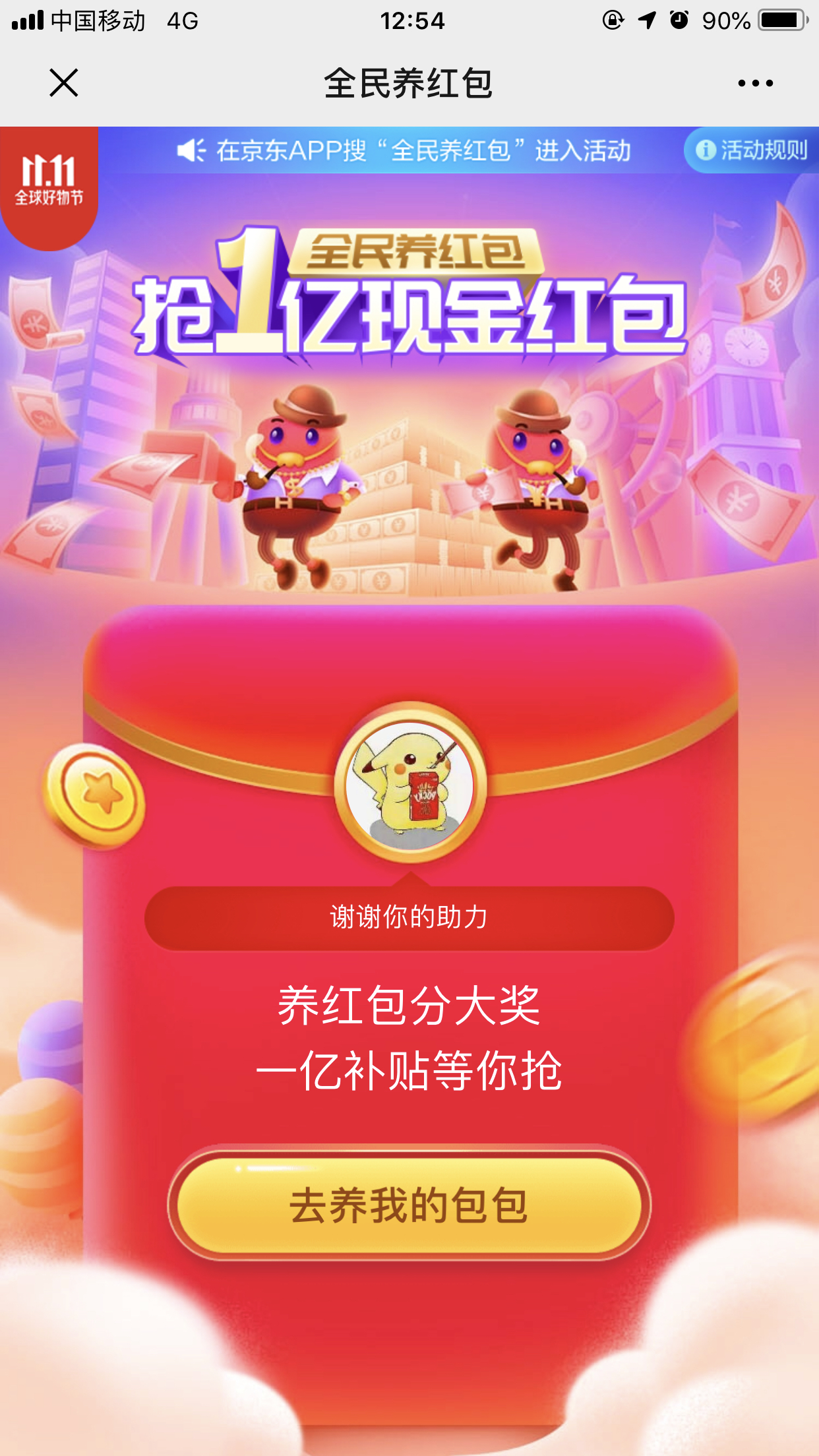
Task: Tap the 去养我的包包 button
Action: 409,1205
